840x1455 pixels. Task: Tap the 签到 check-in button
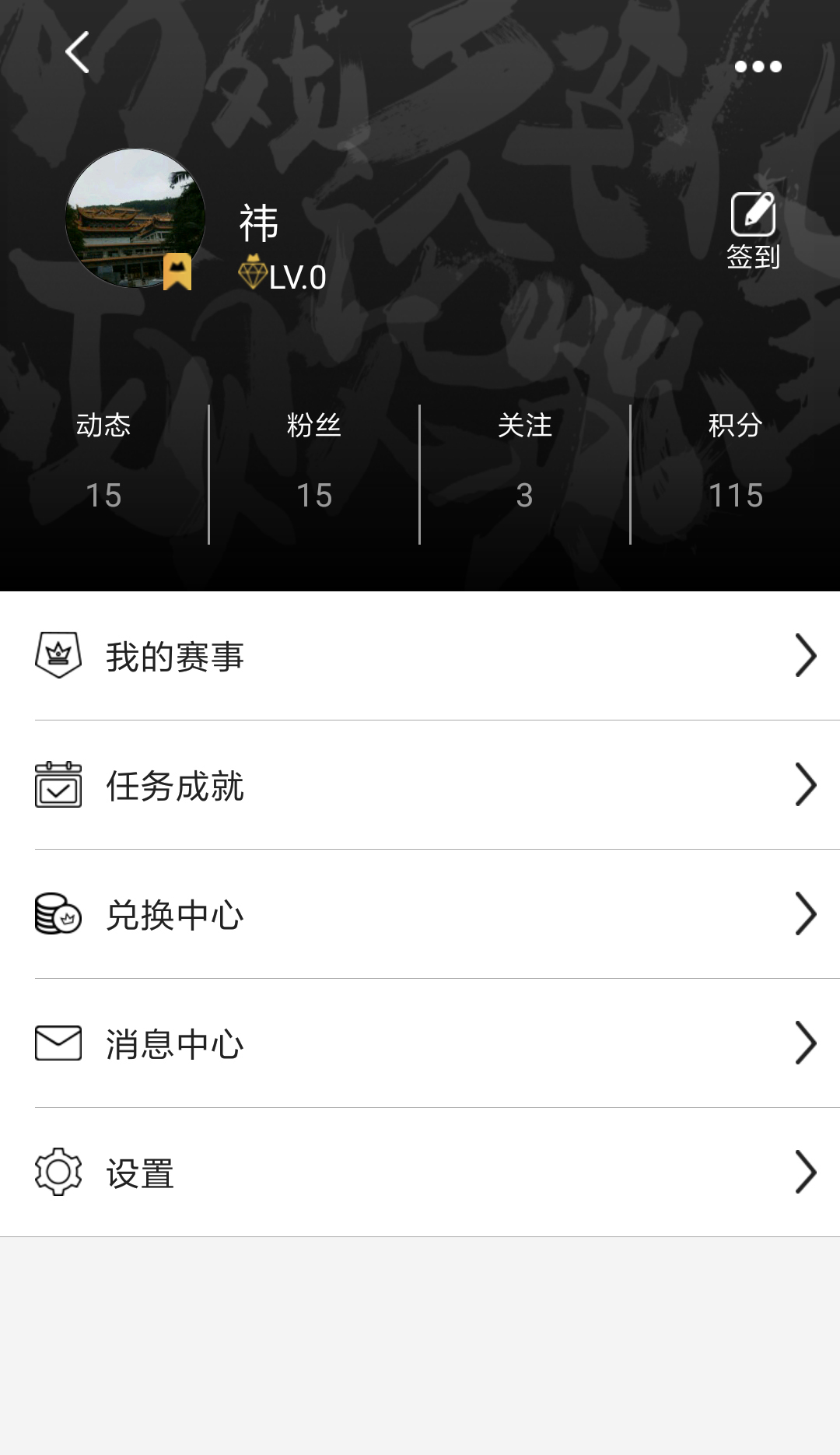coord(753,230)
